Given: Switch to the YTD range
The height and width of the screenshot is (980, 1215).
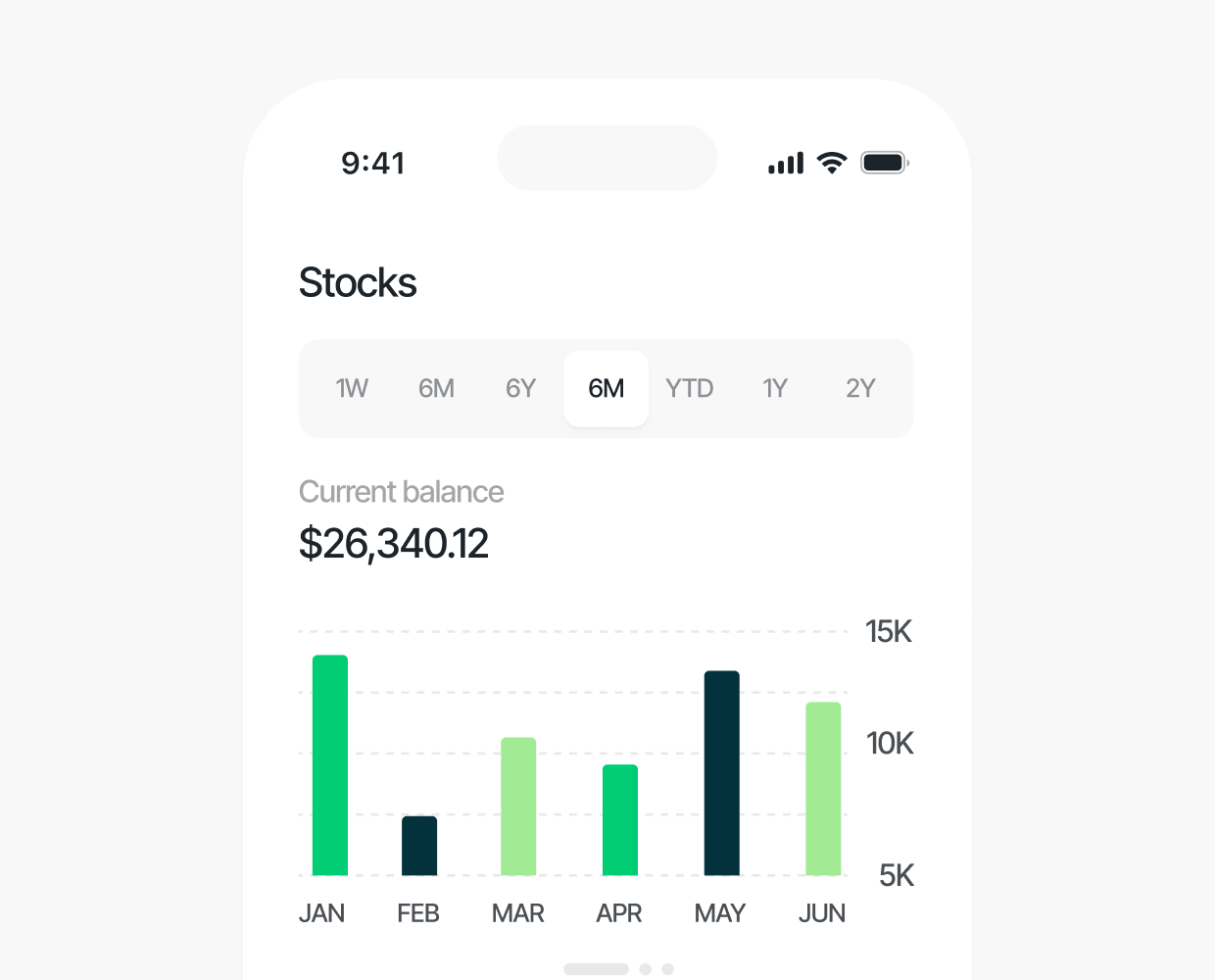Looking at the screenshot, I should click(690, 389).
